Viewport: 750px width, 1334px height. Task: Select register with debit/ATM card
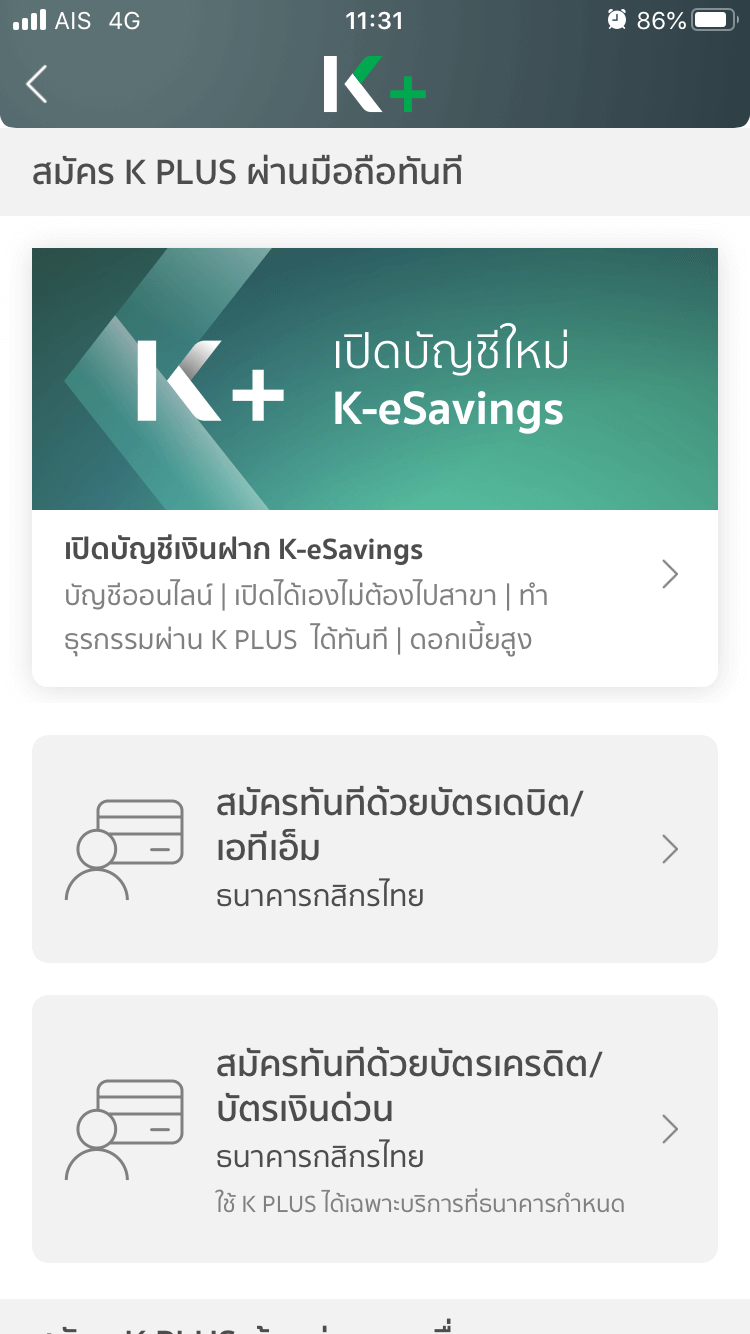[374, 848]
